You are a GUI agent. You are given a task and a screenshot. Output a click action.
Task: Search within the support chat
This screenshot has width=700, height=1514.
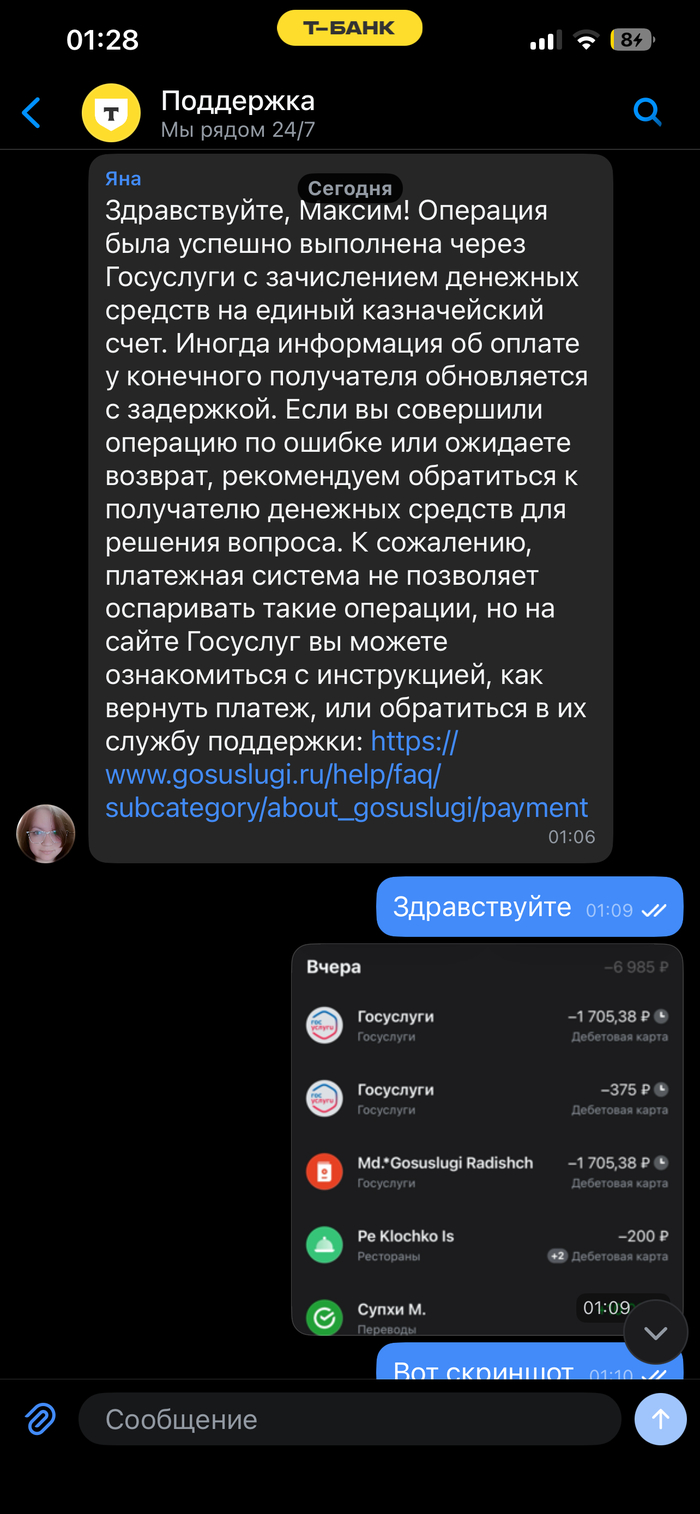tap(648, 113)
